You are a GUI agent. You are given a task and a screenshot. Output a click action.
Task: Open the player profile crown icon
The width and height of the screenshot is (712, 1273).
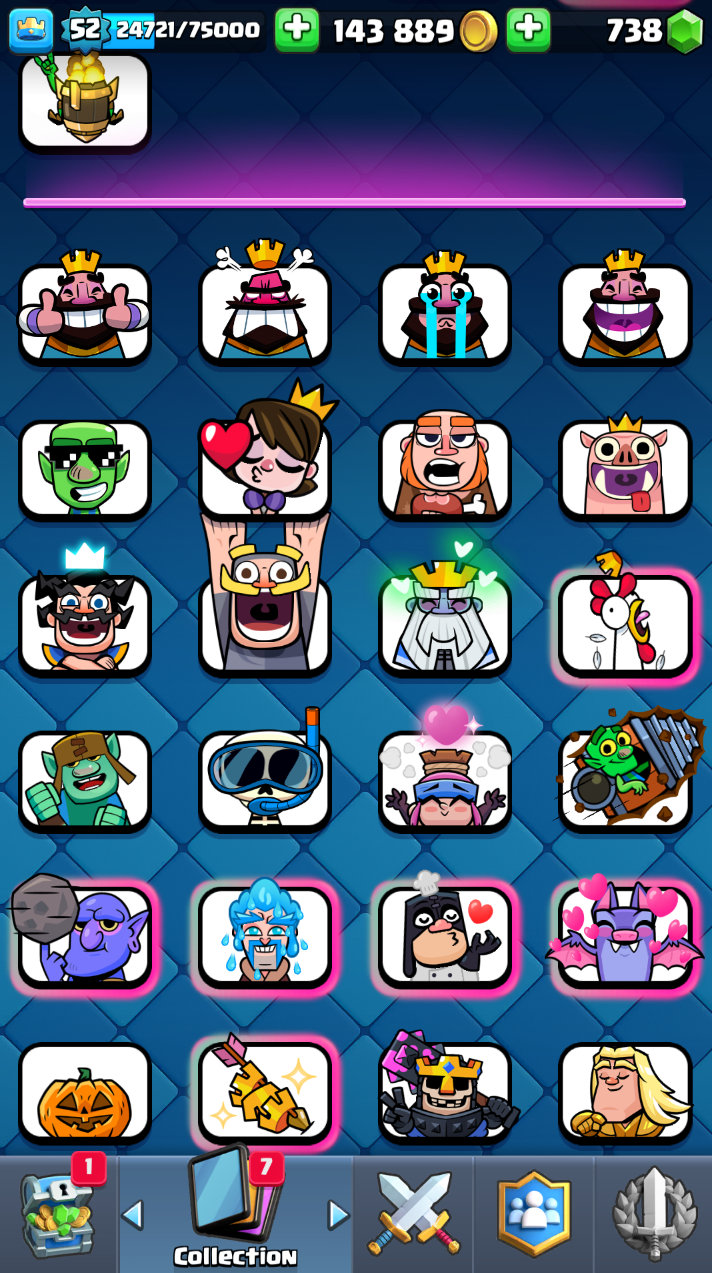pyautogui.click(x=31, y=30)
